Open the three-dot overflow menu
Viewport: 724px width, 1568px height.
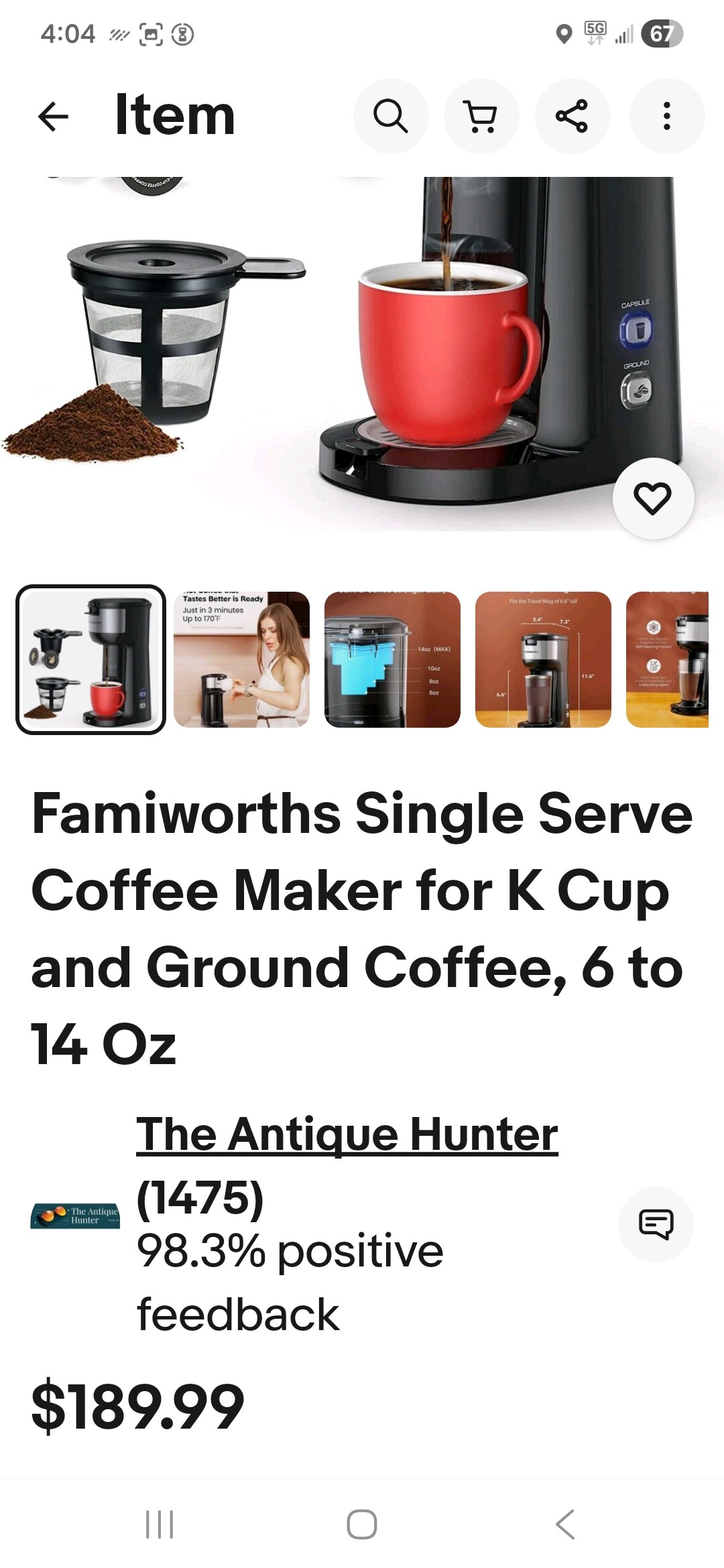(666, 117)
